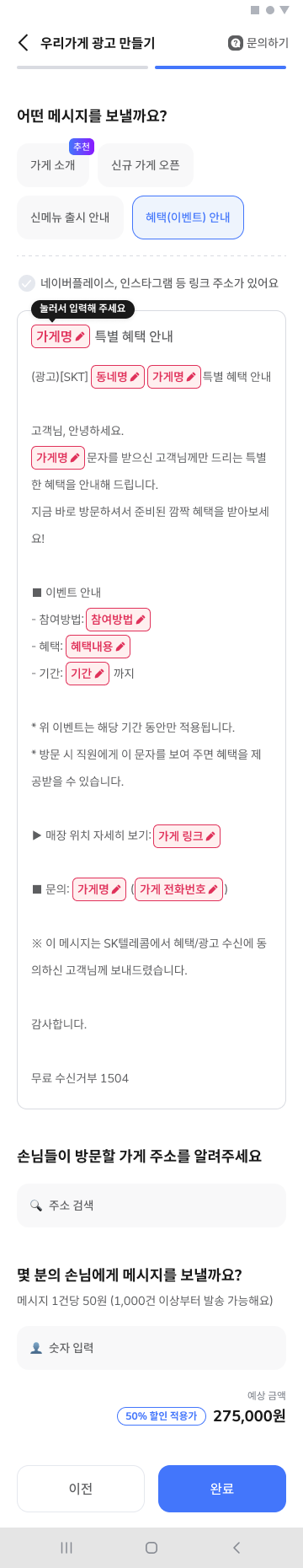Viewport: 303px width, 1568px height.
Task: Open the 주소 검색 address search box
Action: tap(151, 1206)
